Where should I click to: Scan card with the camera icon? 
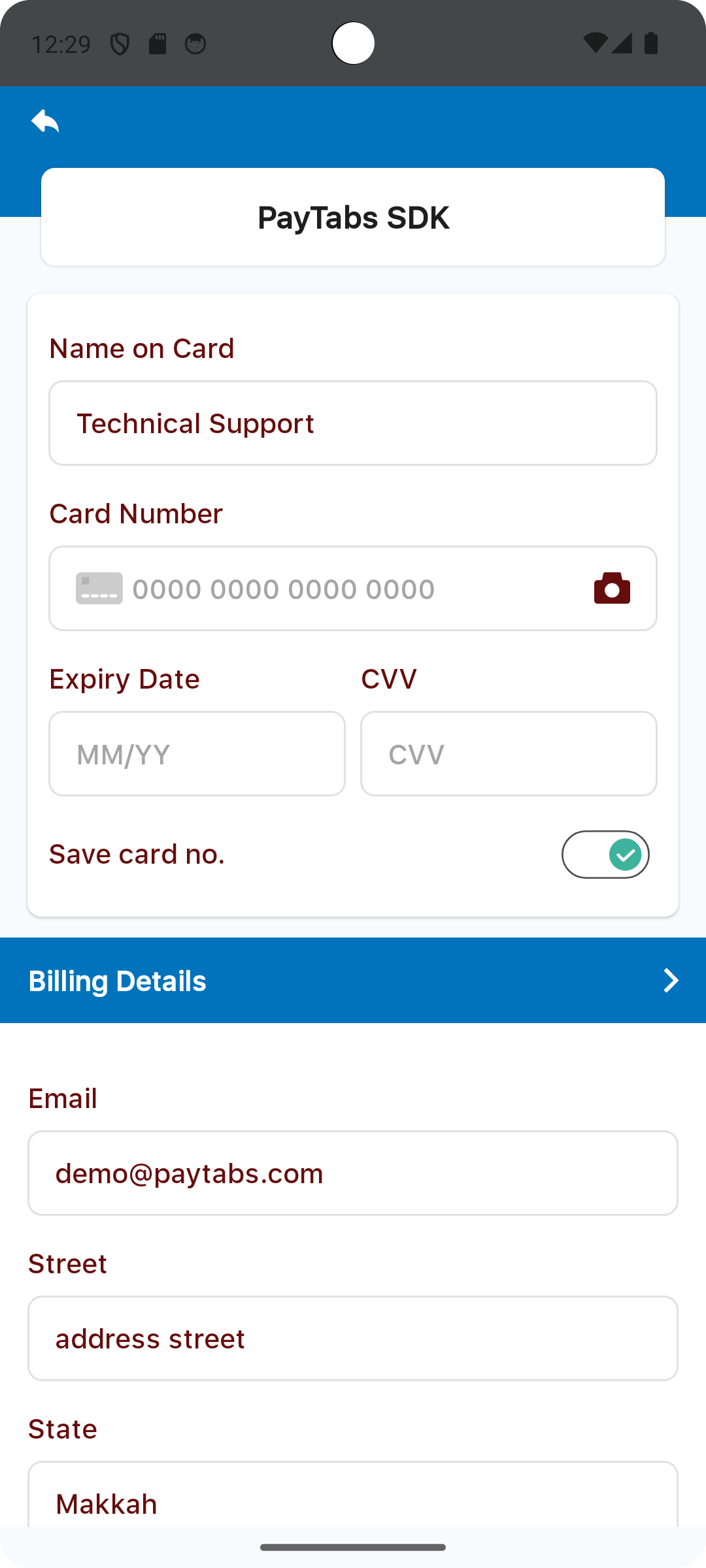612,589
